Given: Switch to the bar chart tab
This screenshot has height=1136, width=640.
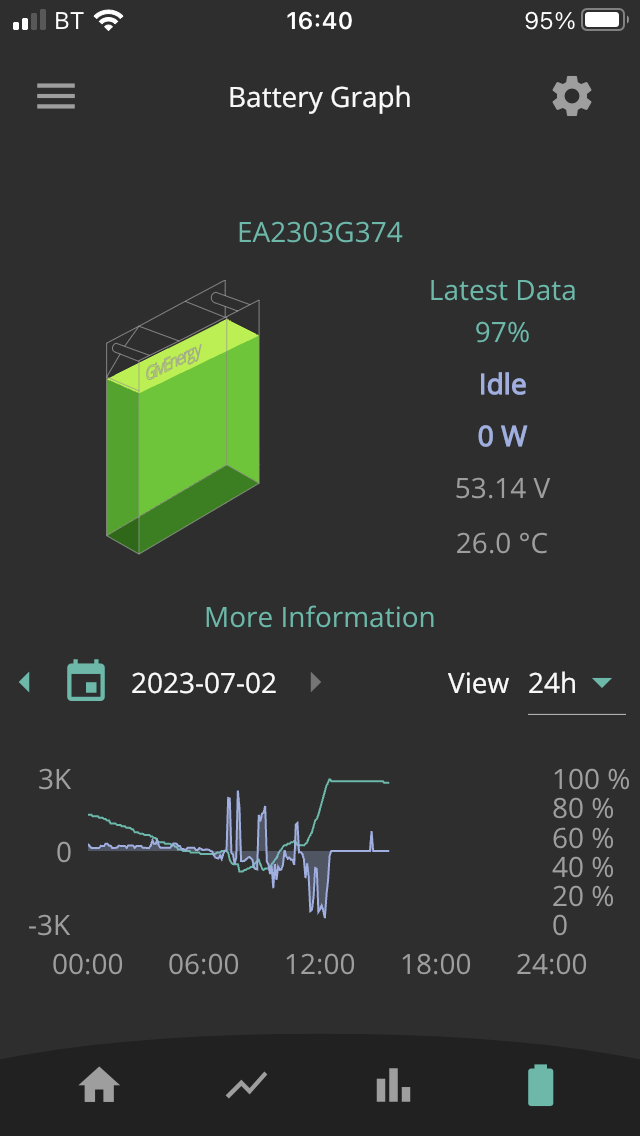Looking at the screenshot, I should tap(394, 1086).
